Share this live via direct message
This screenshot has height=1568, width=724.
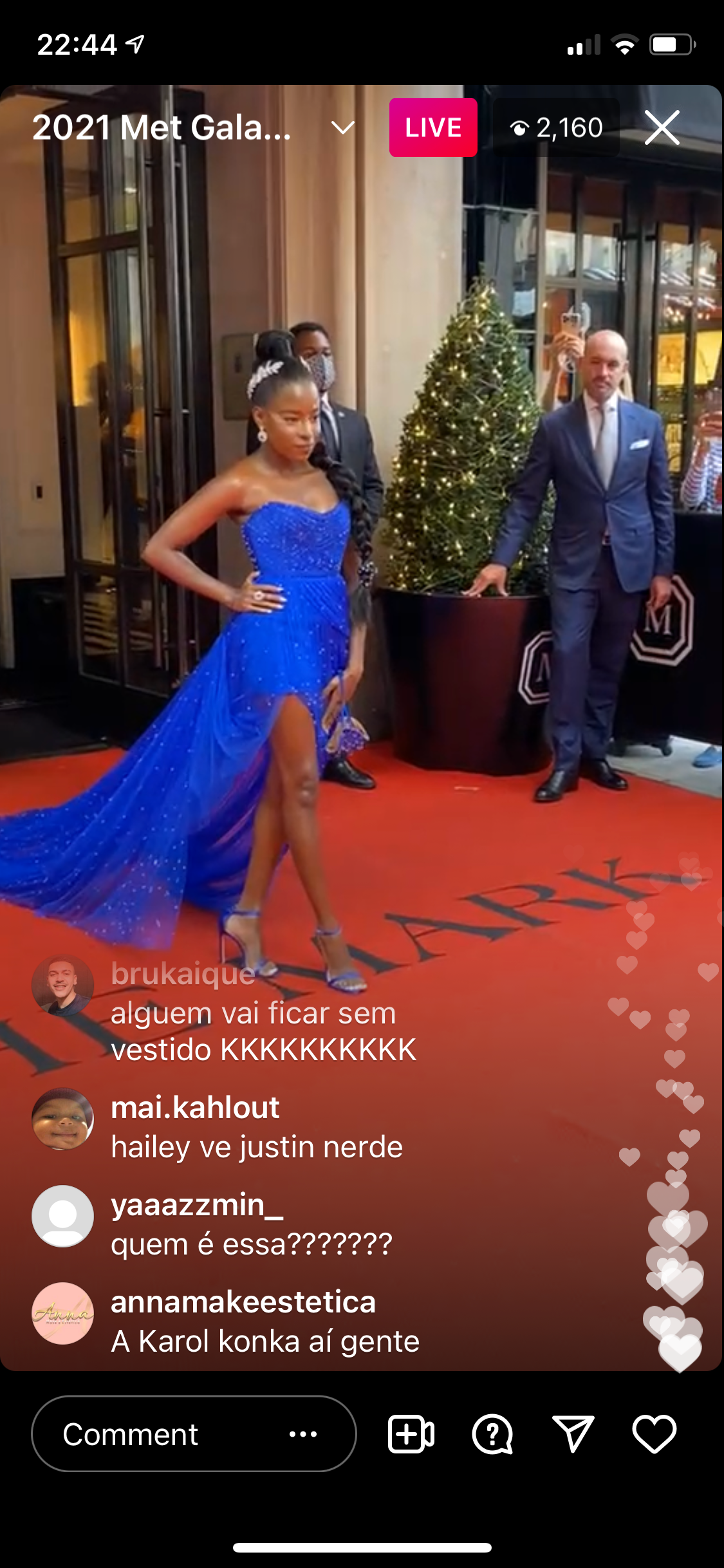pyautogui.click(x=573, y=1434)
